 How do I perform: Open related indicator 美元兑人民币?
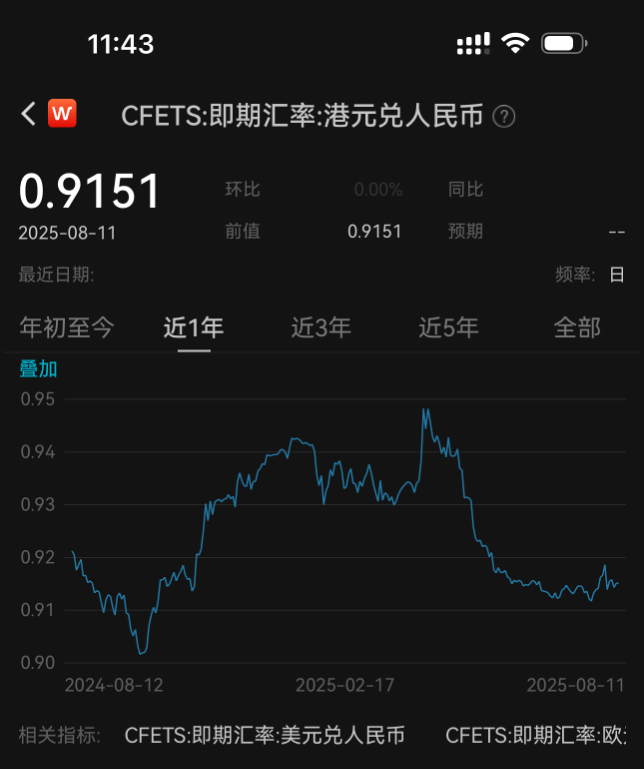265,736
